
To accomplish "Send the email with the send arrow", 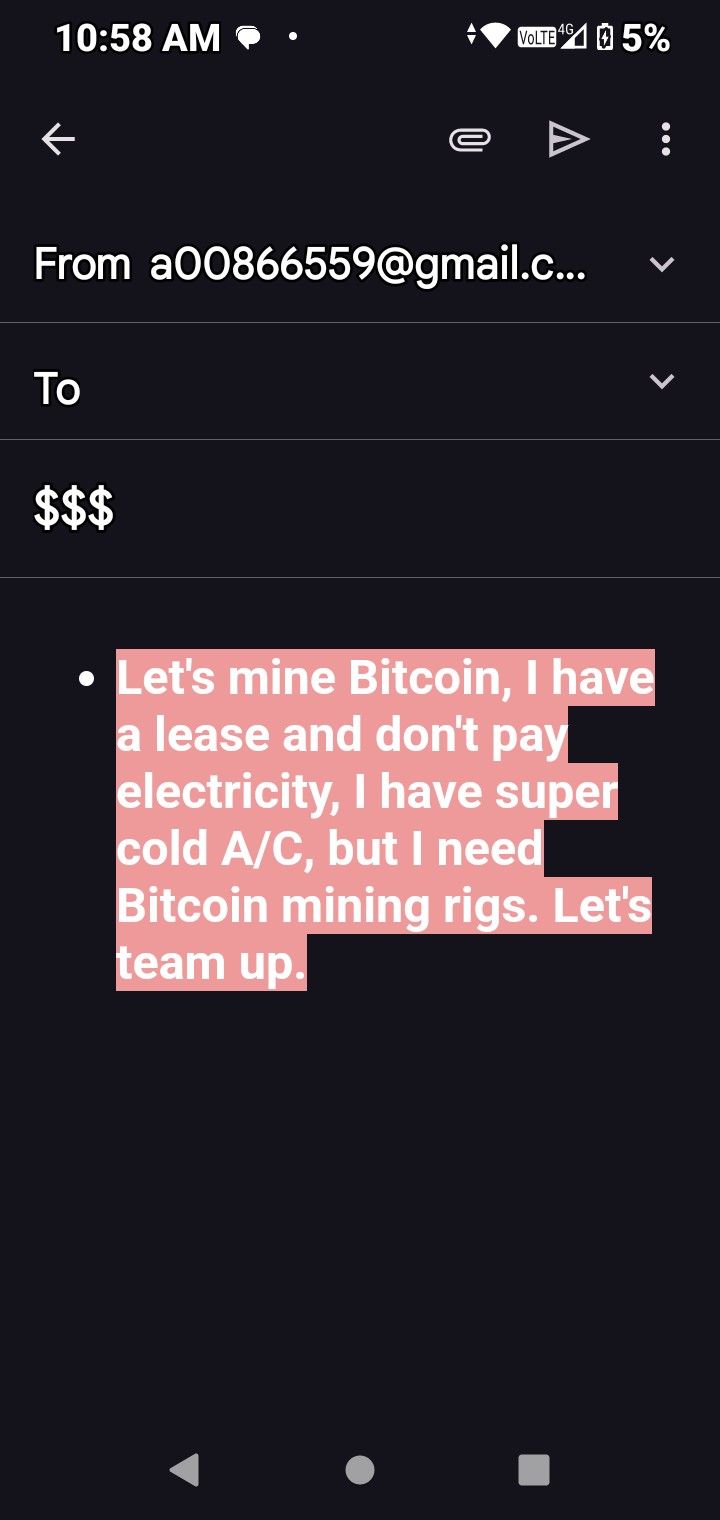I will [x=569, y=139].
